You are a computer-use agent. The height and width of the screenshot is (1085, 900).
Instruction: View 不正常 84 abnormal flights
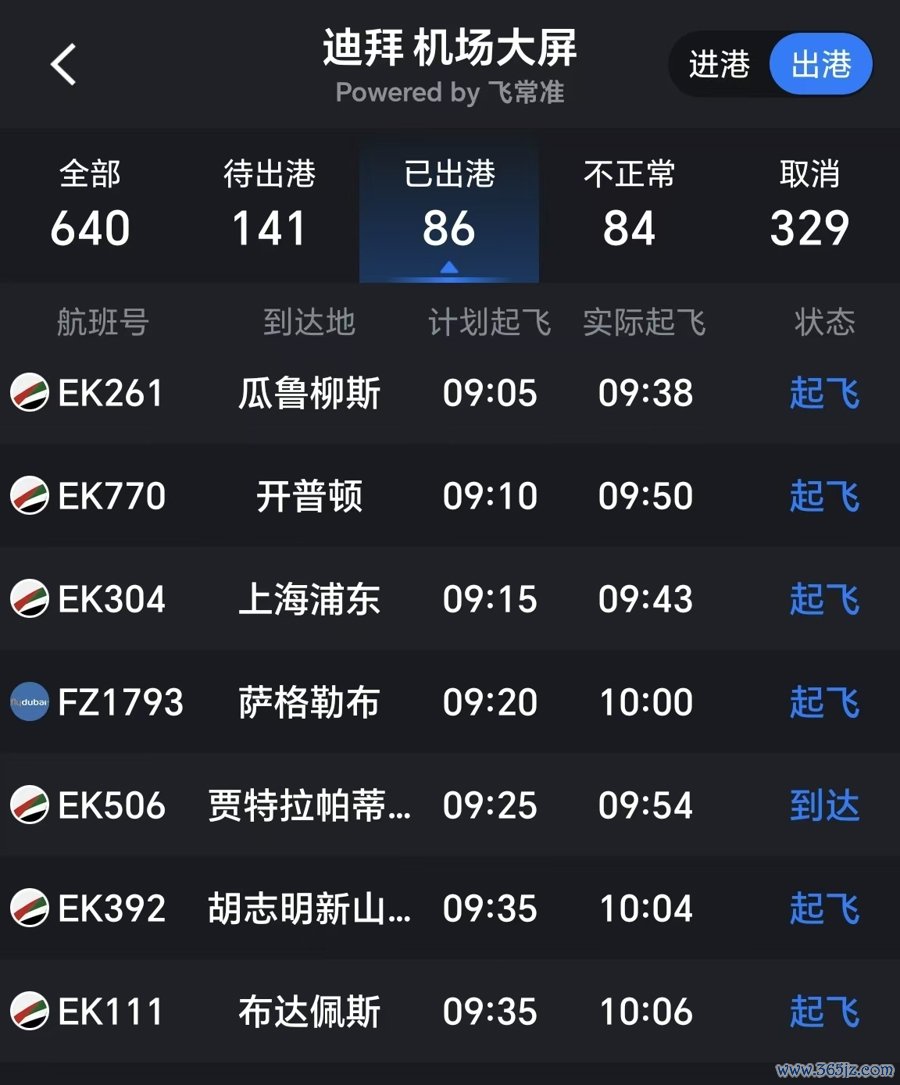coord(629,206)
